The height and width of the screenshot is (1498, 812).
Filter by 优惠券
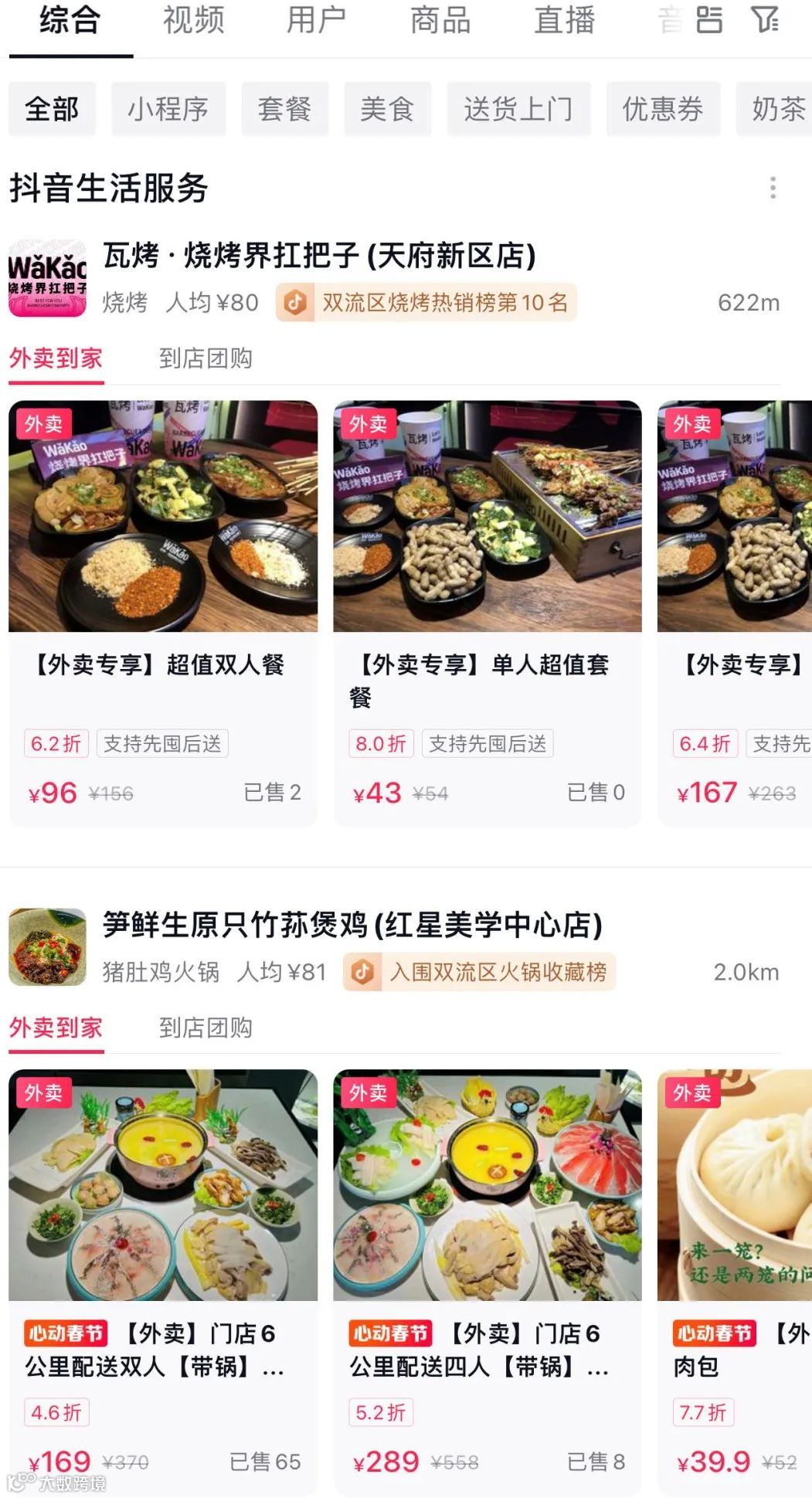(x=663, y=109)
